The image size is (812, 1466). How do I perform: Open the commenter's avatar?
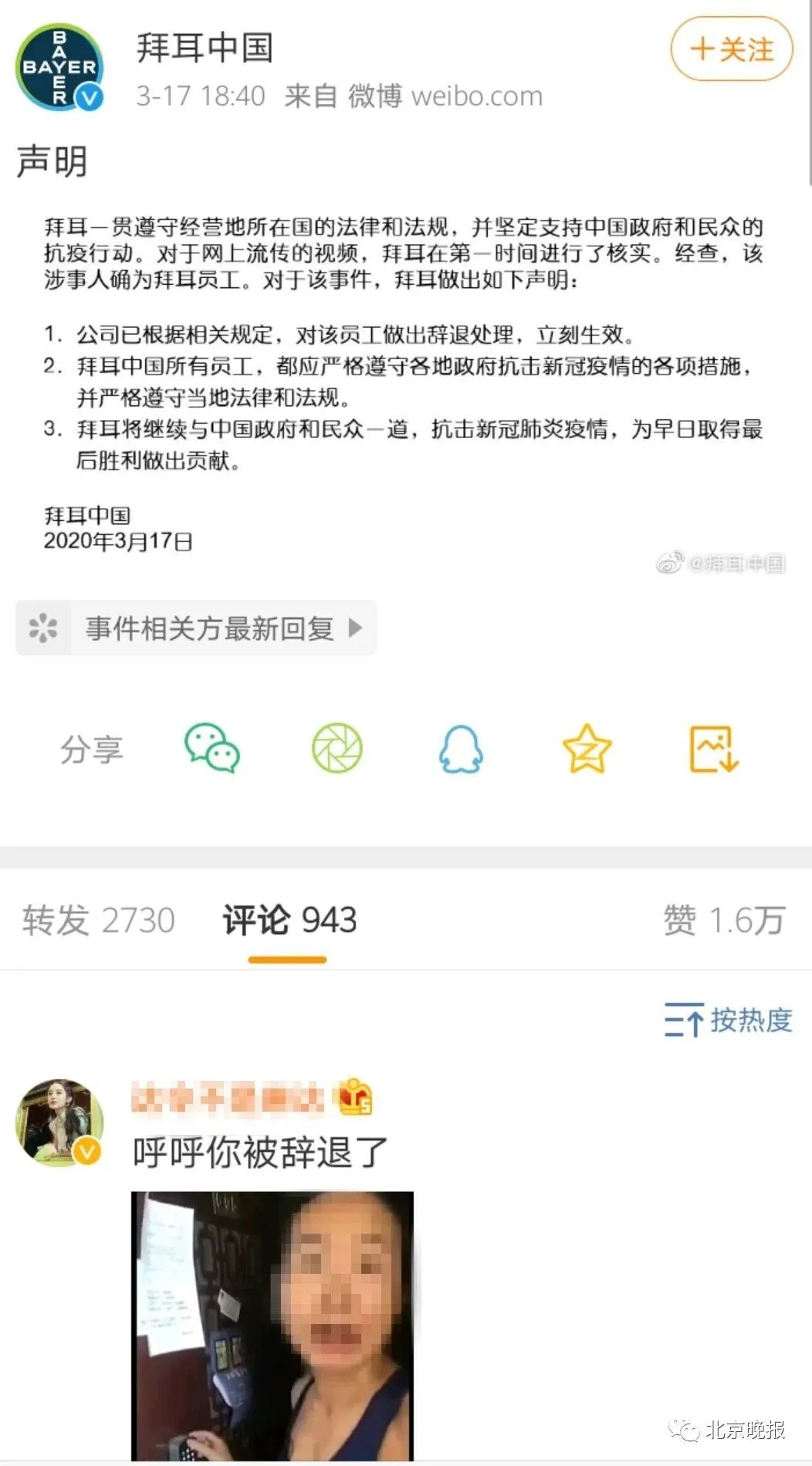click(x=59, y=1122)
